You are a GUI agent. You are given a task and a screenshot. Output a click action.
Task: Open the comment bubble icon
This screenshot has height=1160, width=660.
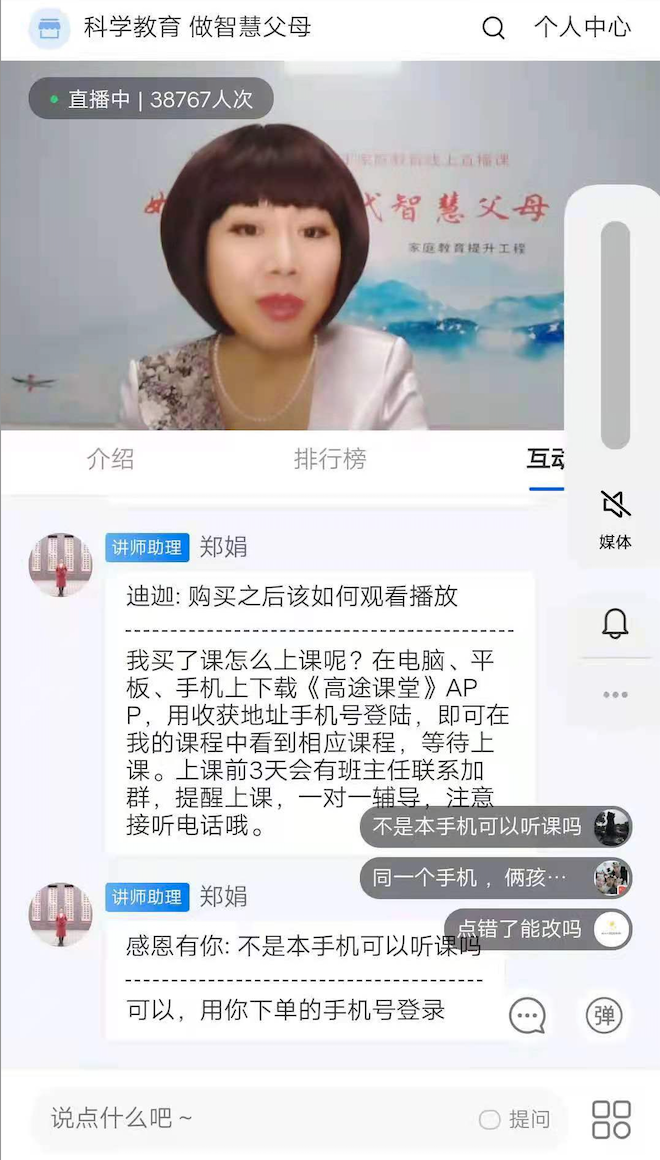tap(527, 1016)
